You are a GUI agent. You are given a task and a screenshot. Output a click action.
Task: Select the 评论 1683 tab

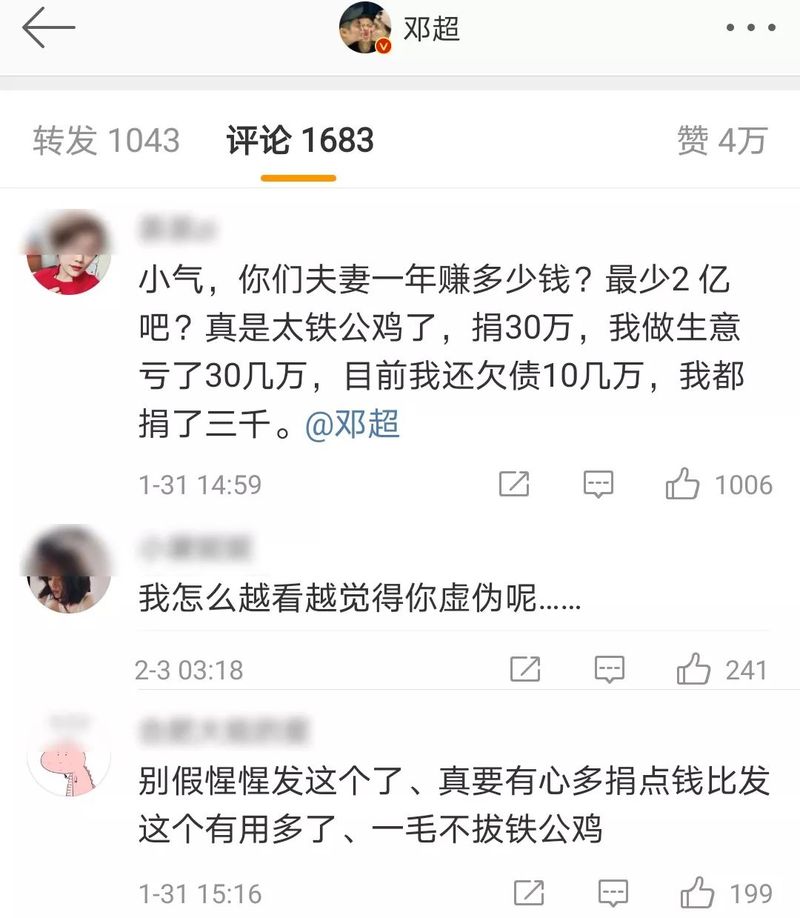pyautogui.click(x=300, y=141)
